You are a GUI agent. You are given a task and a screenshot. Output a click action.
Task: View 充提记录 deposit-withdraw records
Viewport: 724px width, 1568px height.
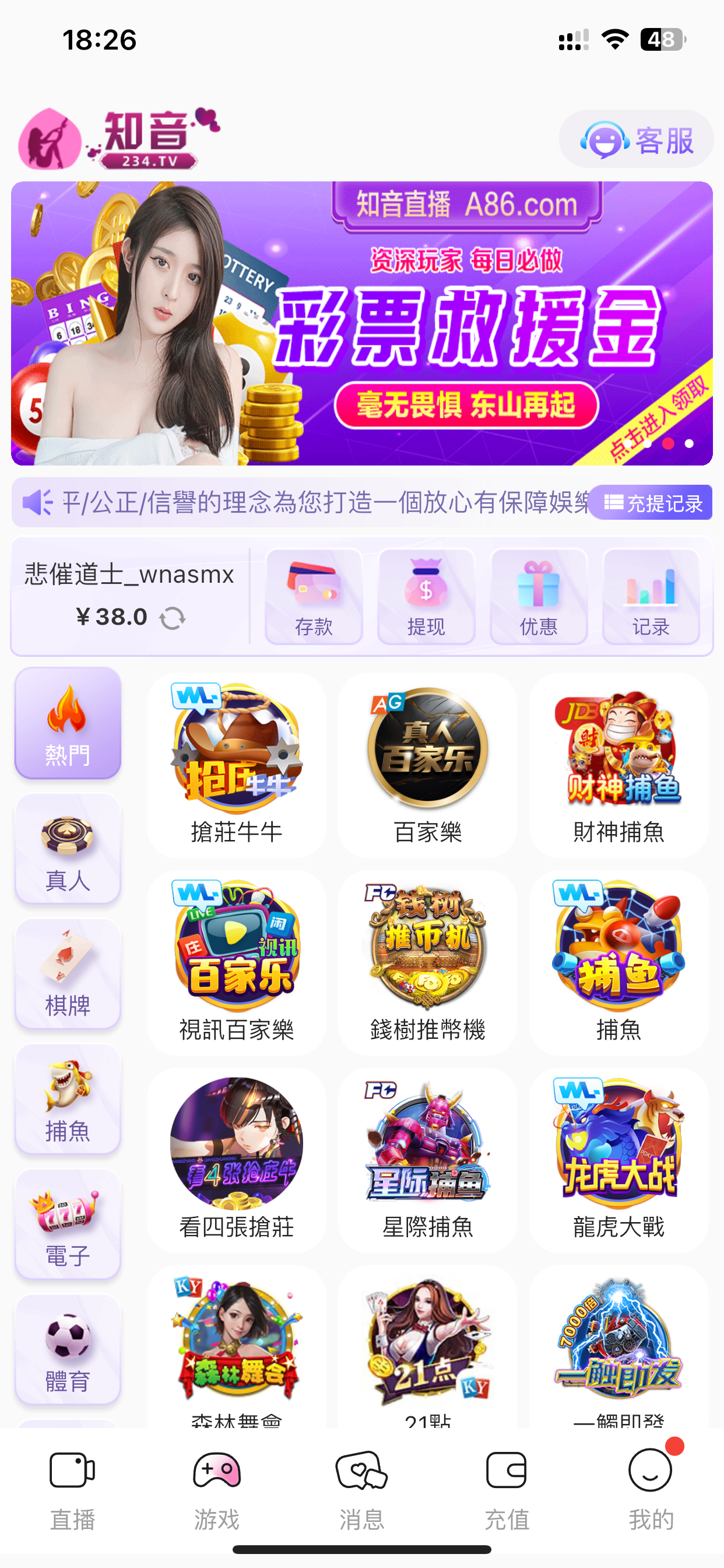652,503
